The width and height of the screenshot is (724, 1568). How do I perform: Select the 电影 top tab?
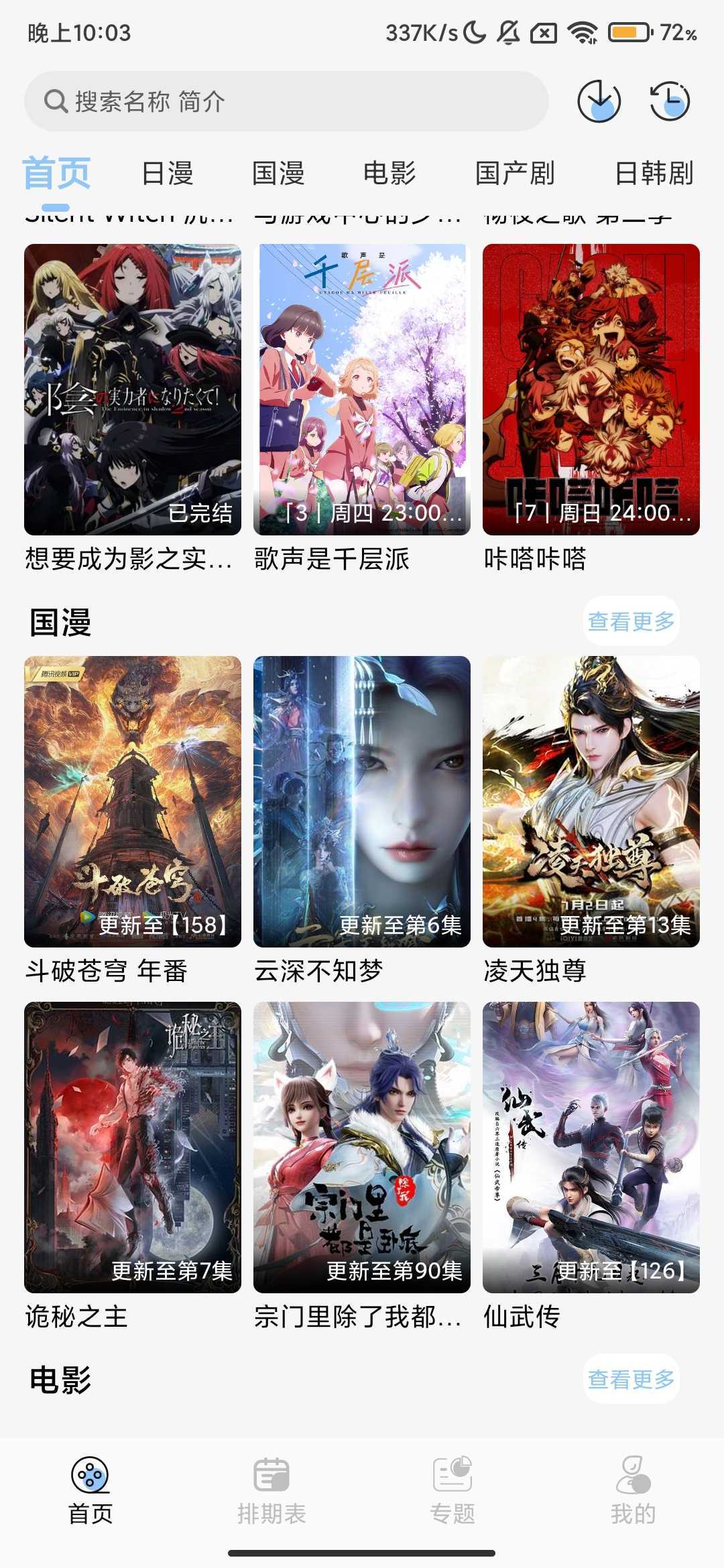tap(389, 174)
